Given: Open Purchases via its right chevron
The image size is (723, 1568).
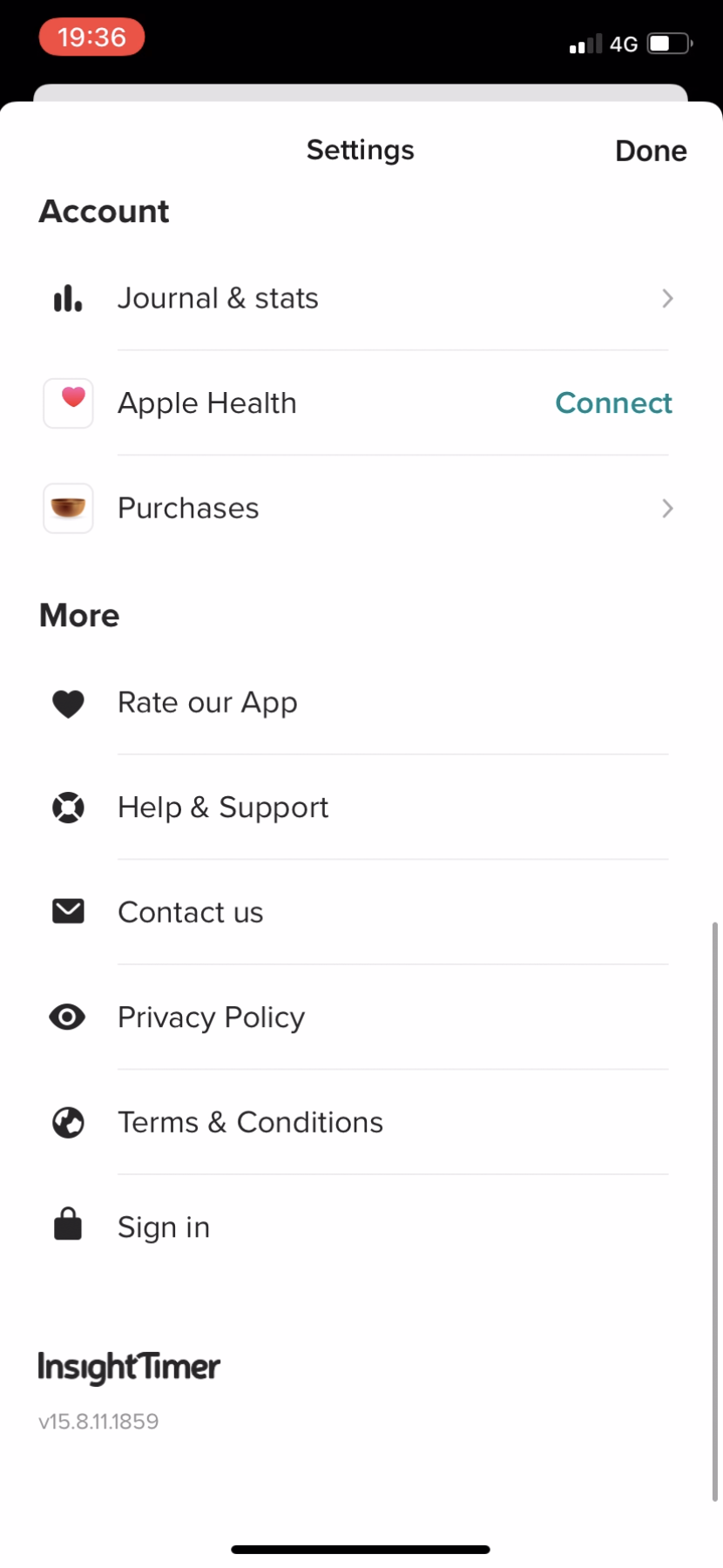Looking at the screenshot, I should [x=667, y=508].
